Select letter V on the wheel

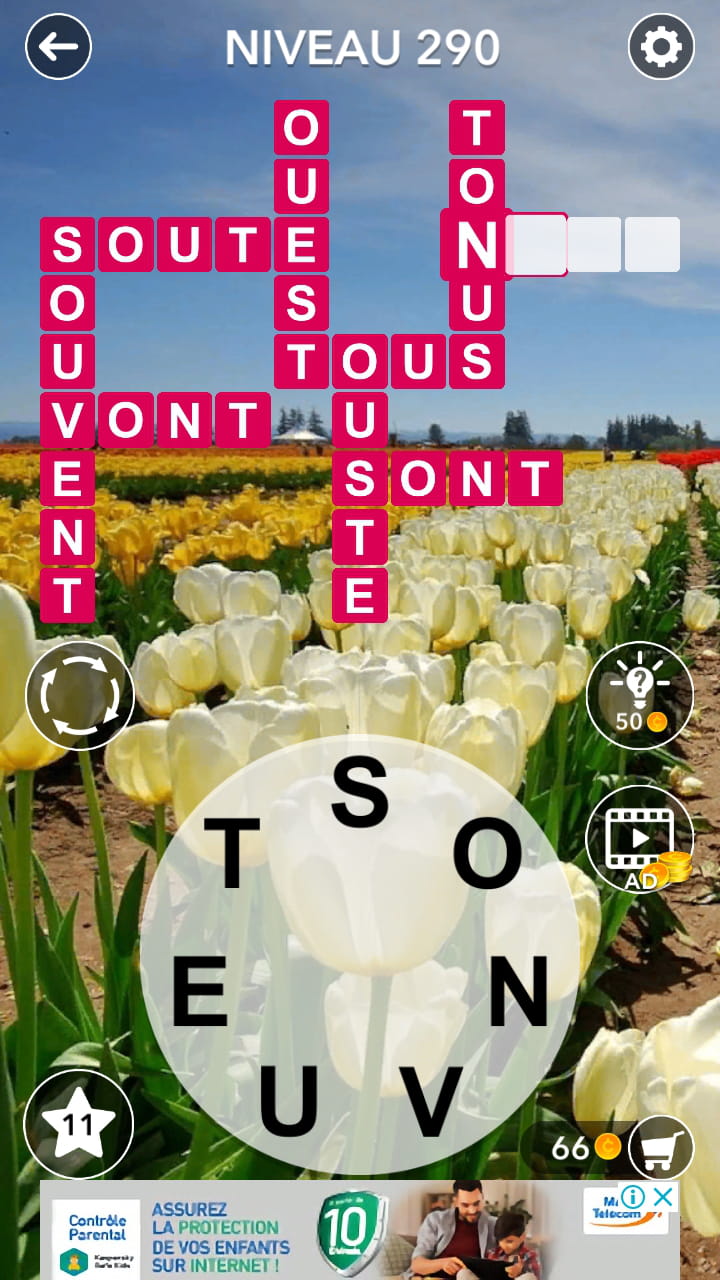pos(431,1100)
